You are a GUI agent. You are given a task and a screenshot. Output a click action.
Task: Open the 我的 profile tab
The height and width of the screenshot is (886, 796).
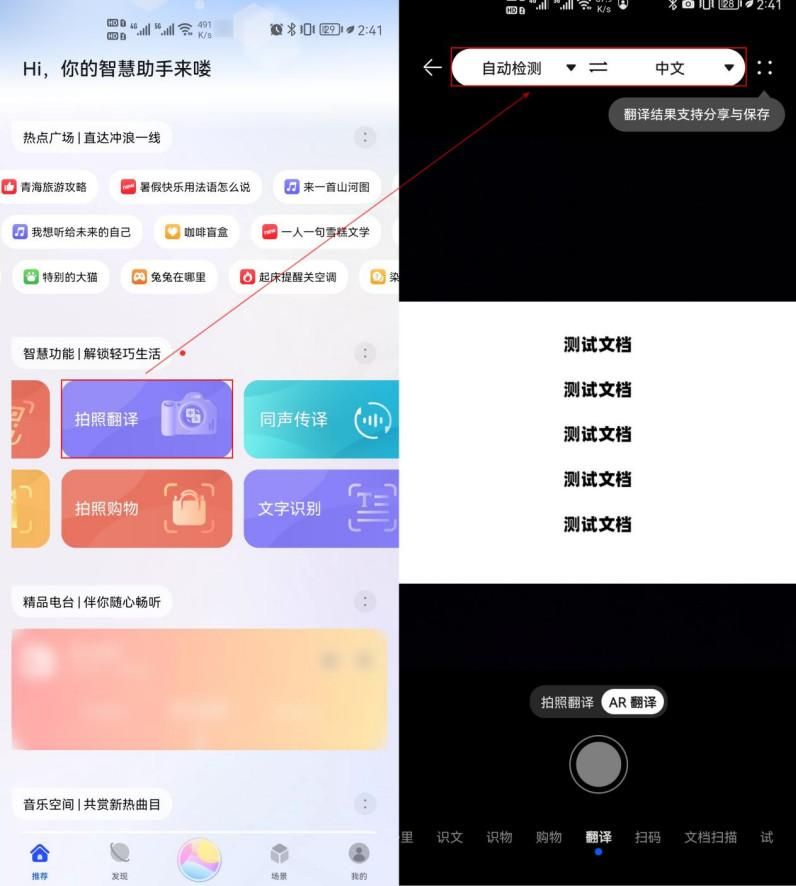pos(358,858)
